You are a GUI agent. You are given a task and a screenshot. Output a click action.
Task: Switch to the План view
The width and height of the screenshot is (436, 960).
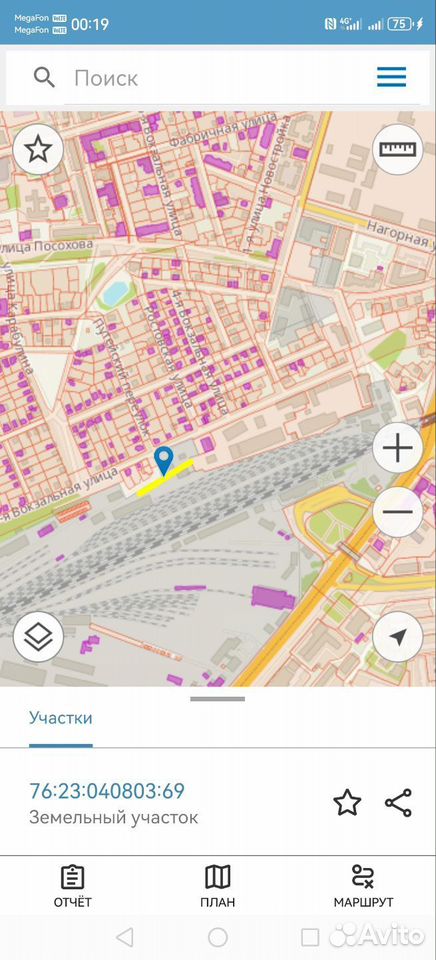[218, 887]
